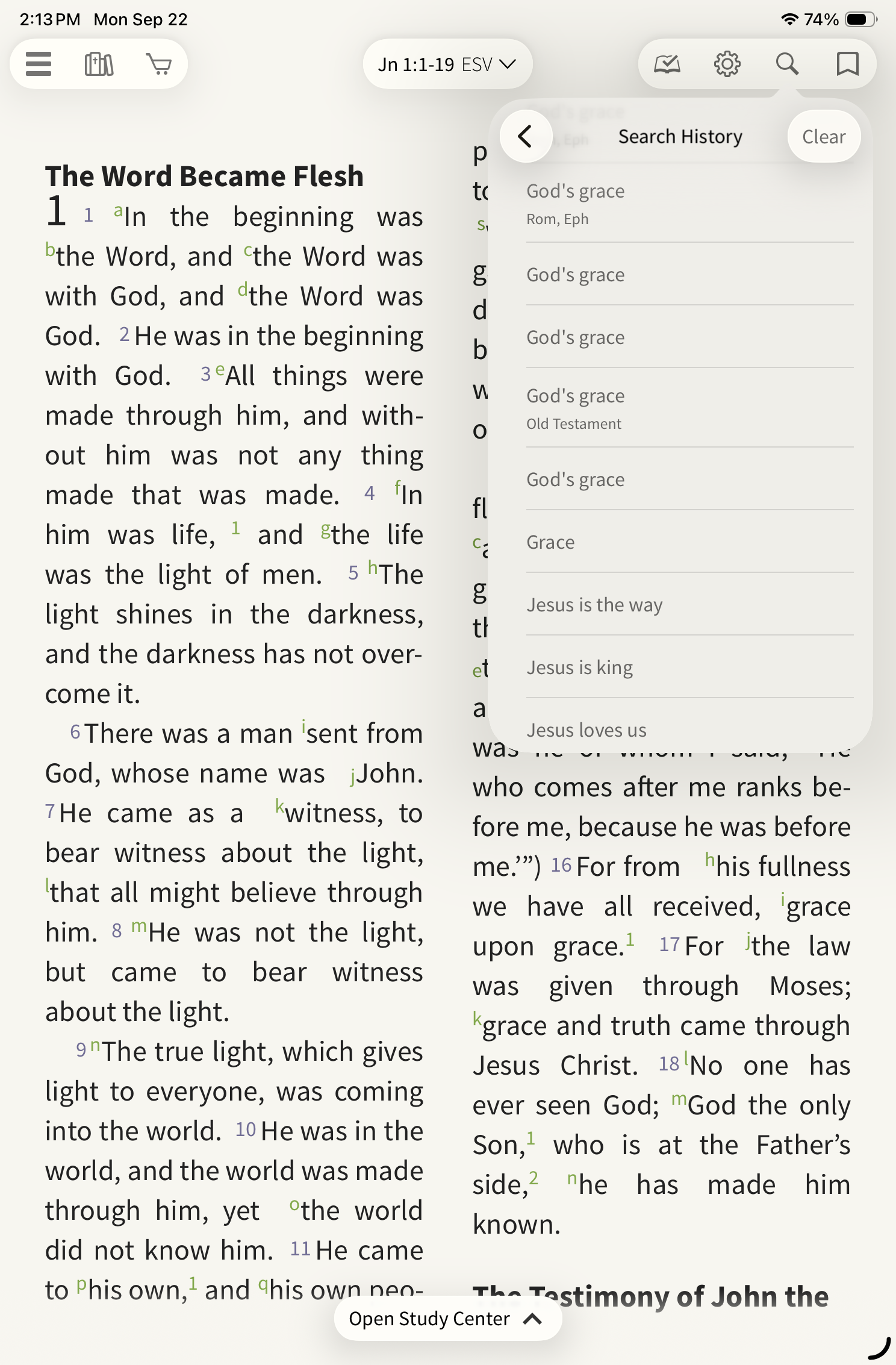896x1365 pixels.
Task: Clear the search history
Action: click(823, 137)
